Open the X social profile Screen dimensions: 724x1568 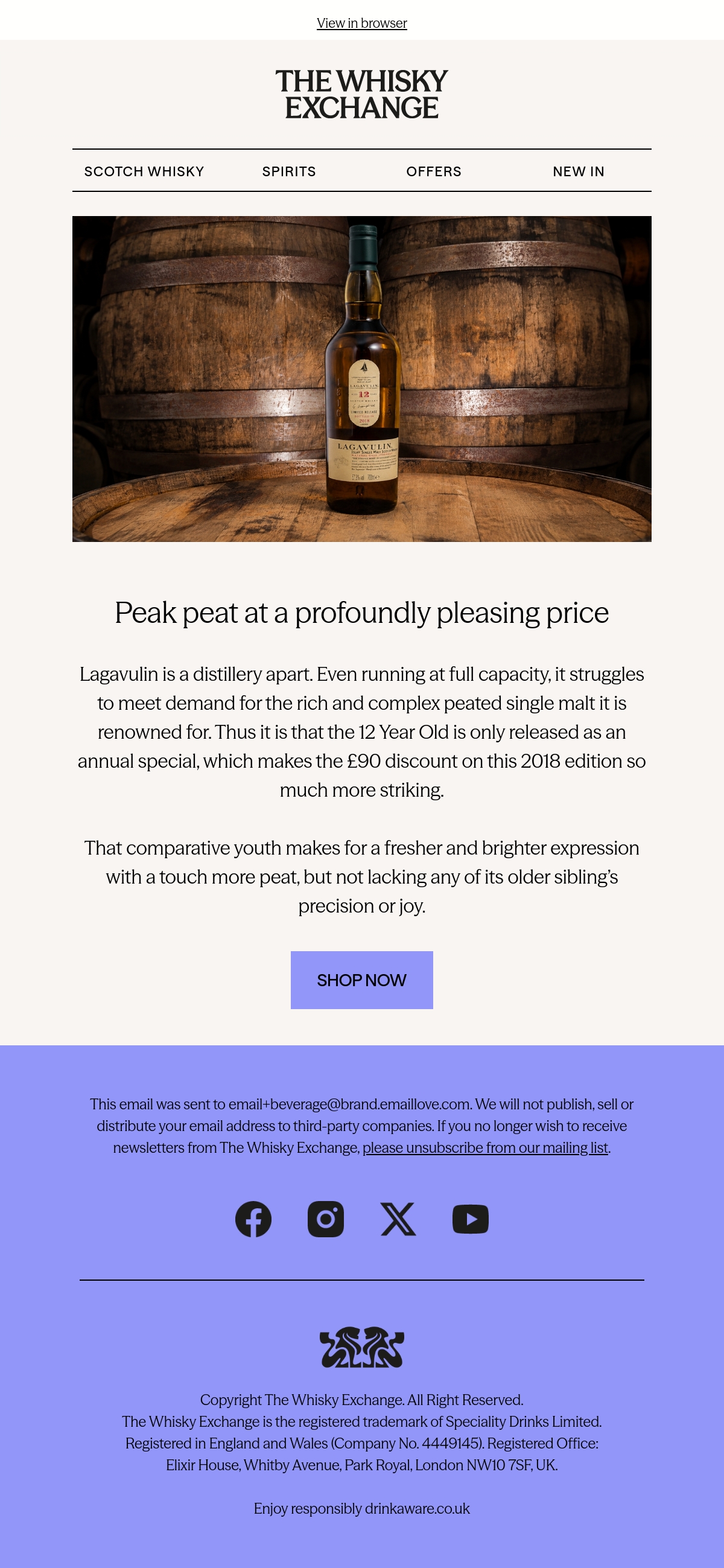(398, 1219)
